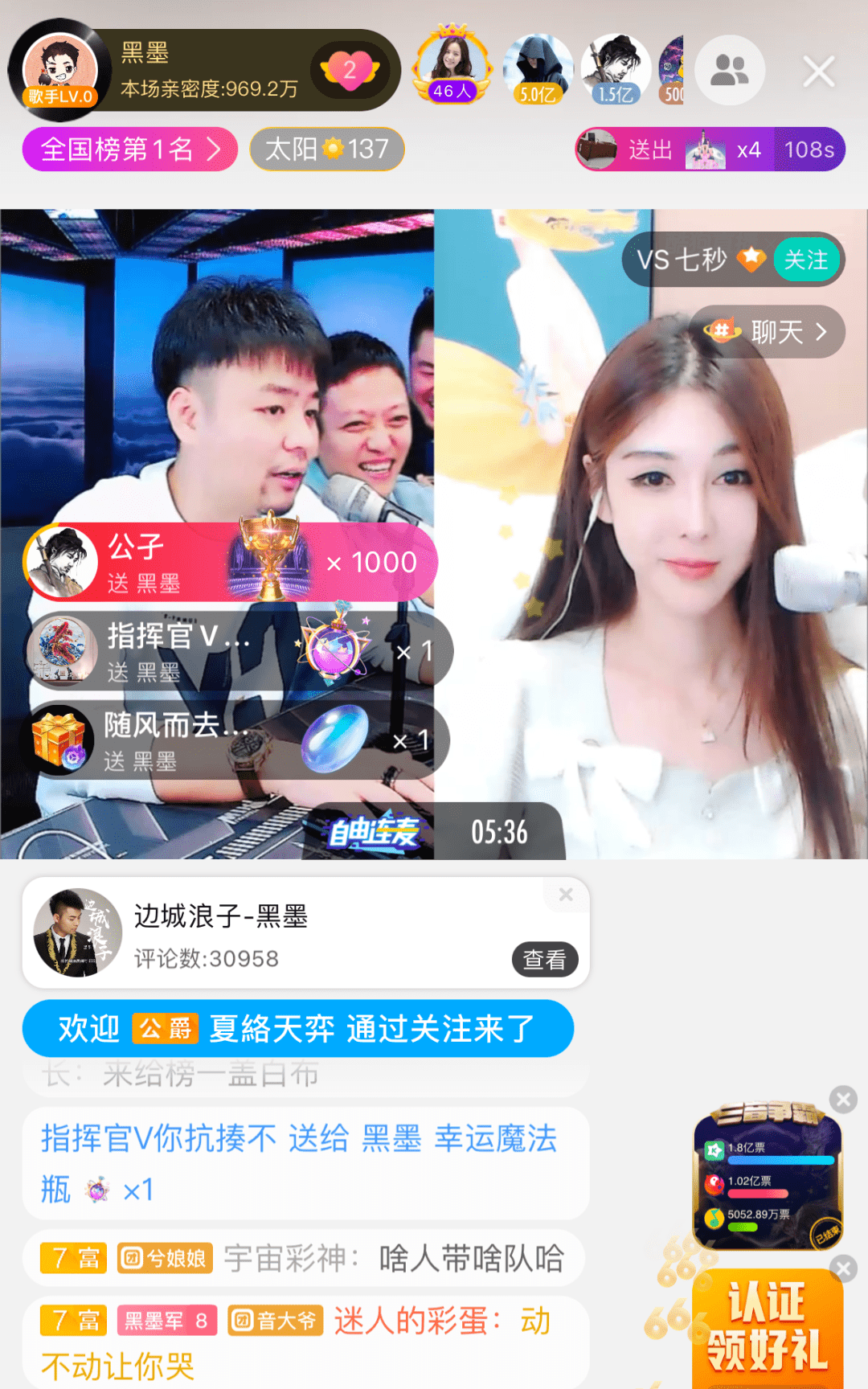The height and width of the screenshot is (1389, 868).
Task: Open the online audience list icon
Action: (x=729, y=71)
